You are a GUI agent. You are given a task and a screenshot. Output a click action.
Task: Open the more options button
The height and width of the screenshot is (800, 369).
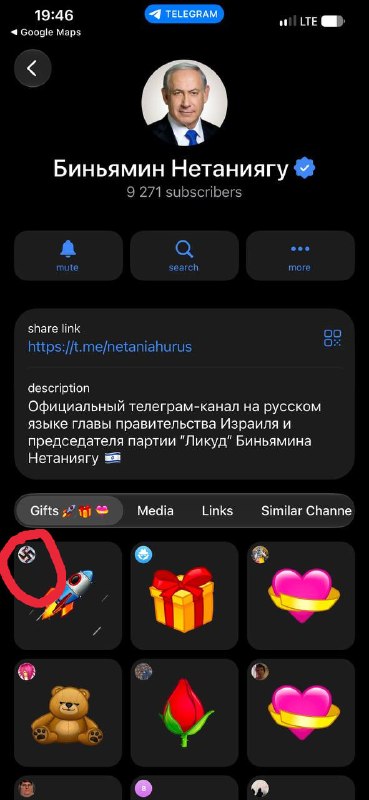tap(300, 256)
